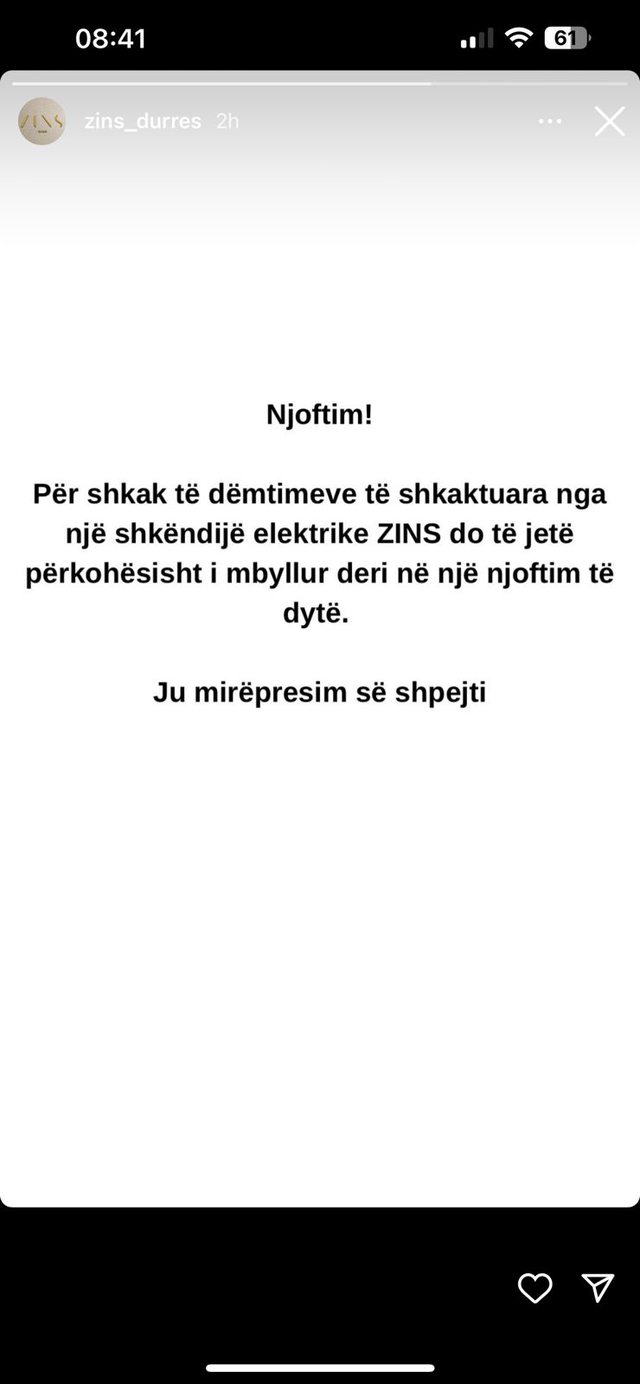Open the three-dot story options menu
The image size is (640, 1384).
(x=550, y=121)
